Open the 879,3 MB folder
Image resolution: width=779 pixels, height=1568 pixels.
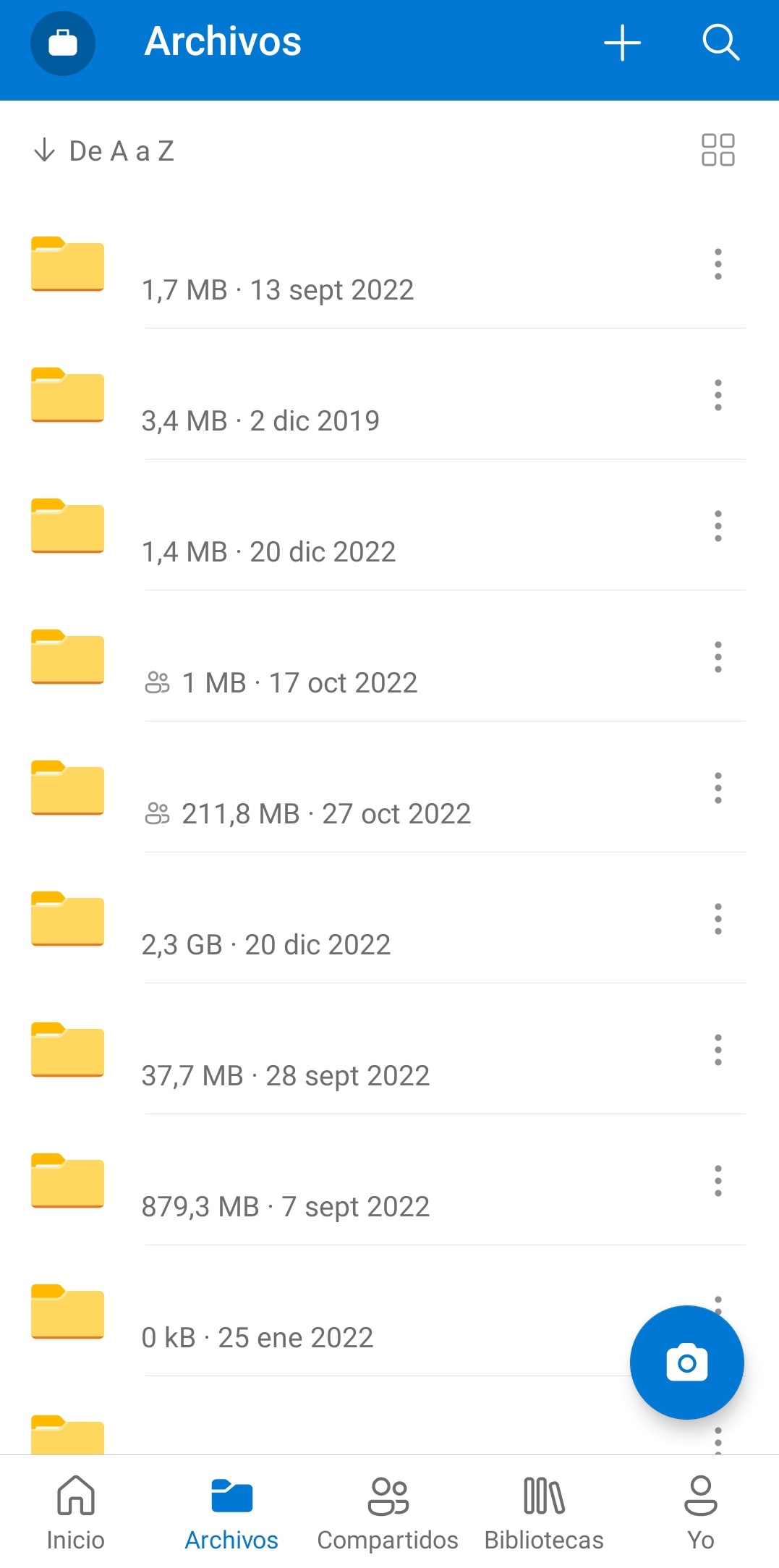coord(389,1181)
